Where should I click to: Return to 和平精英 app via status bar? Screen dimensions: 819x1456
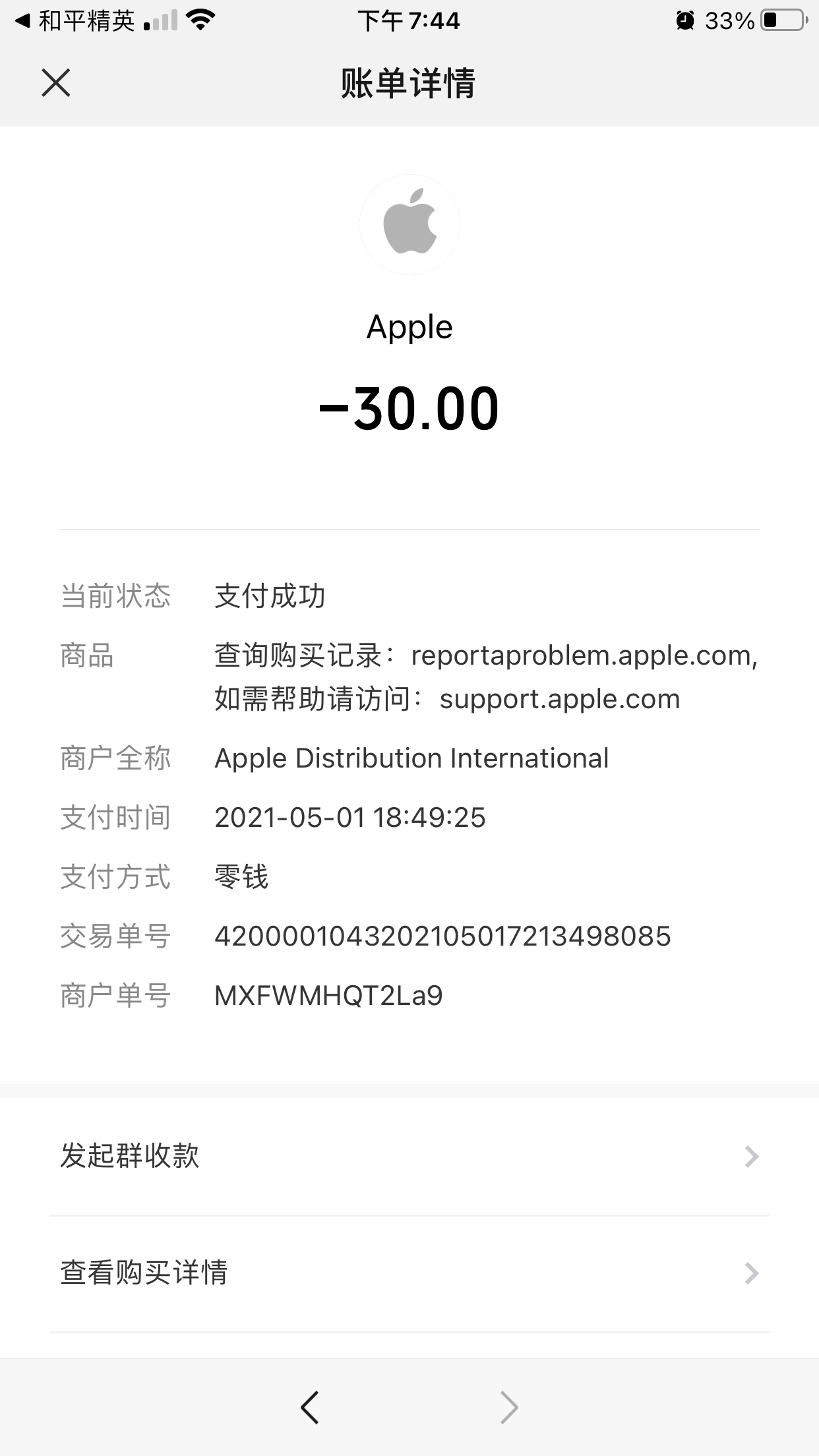click(76, 21)
